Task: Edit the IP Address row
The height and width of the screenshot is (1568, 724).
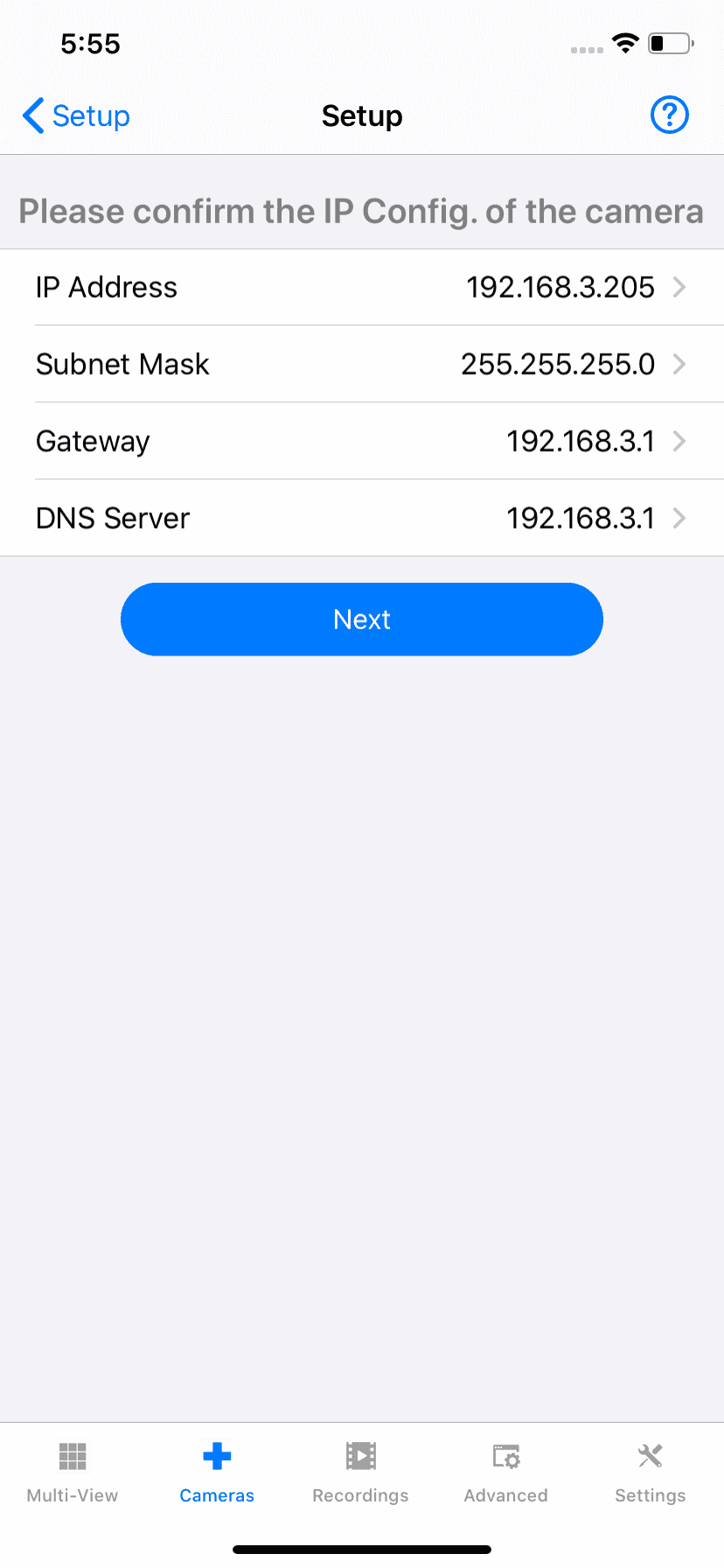Action: coord(362,287)
